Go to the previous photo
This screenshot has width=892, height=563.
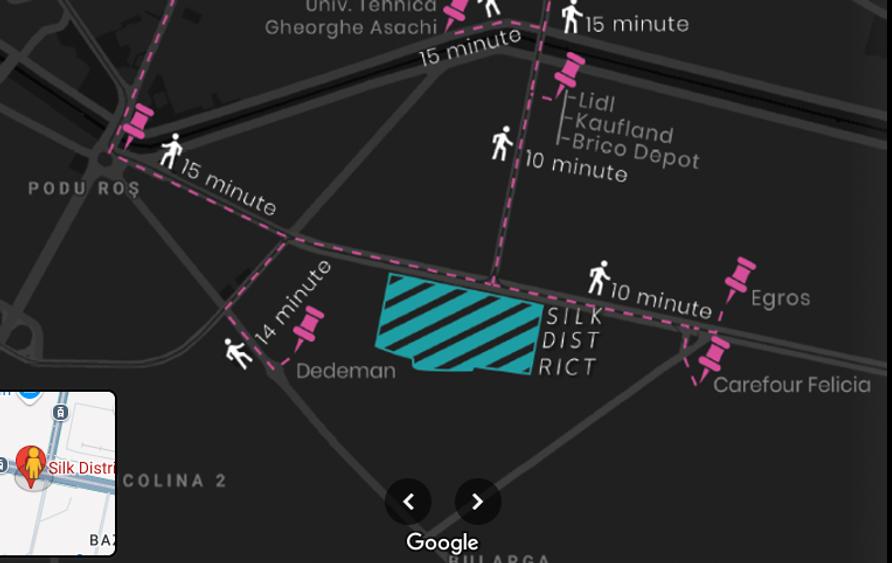(408, 501)
